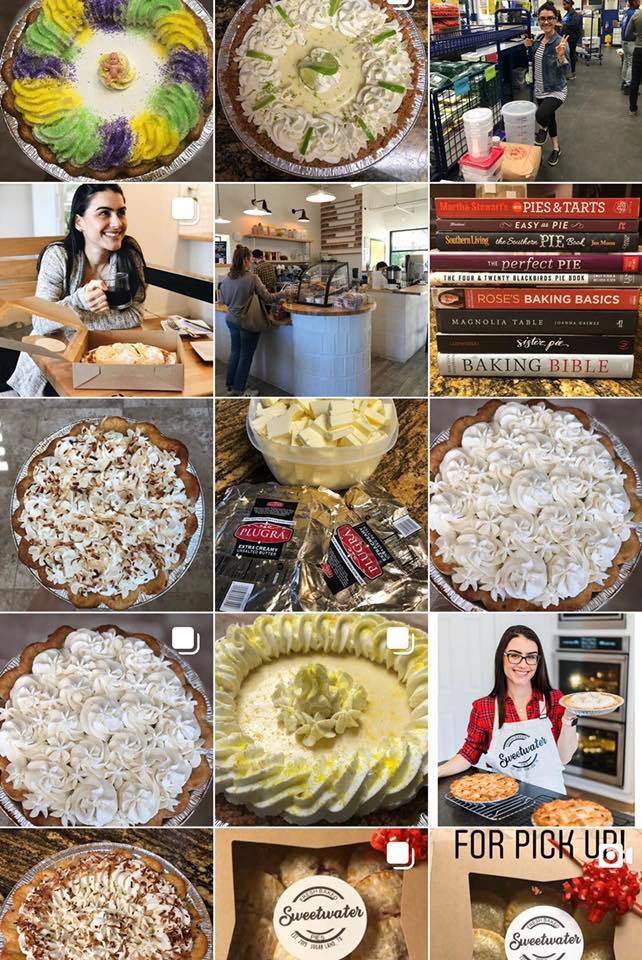Open the FOR PICK UP Sweetwater box post
642x960 pixels.
[536, 897]
